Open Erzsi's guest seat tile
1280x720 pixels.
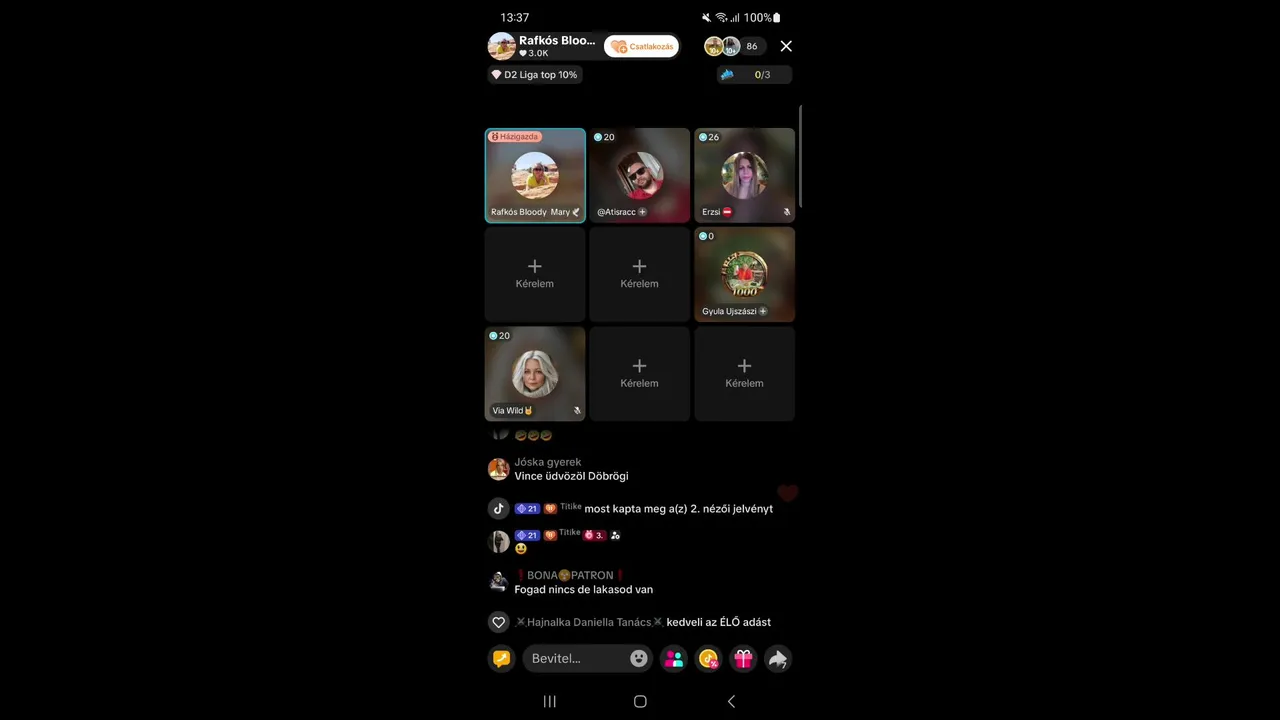(x=744, y=175)
